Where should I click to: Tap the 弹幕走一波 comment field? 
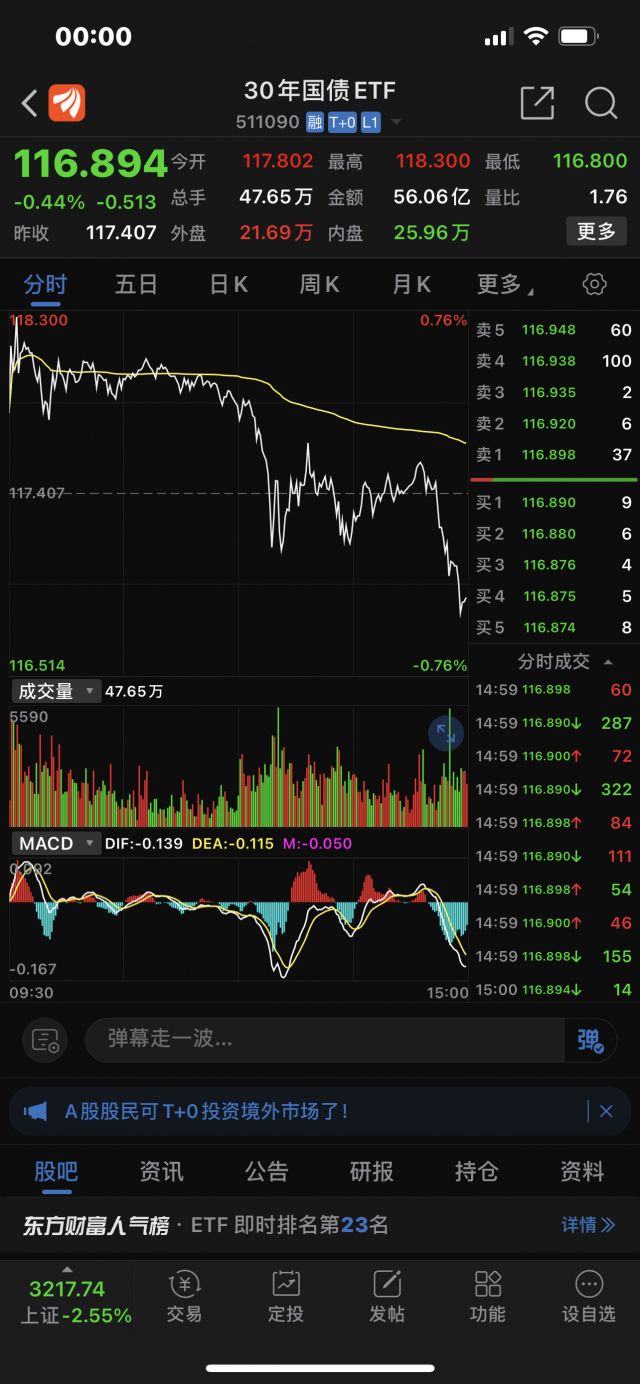pyautogui.click(x=325, y=1039)
